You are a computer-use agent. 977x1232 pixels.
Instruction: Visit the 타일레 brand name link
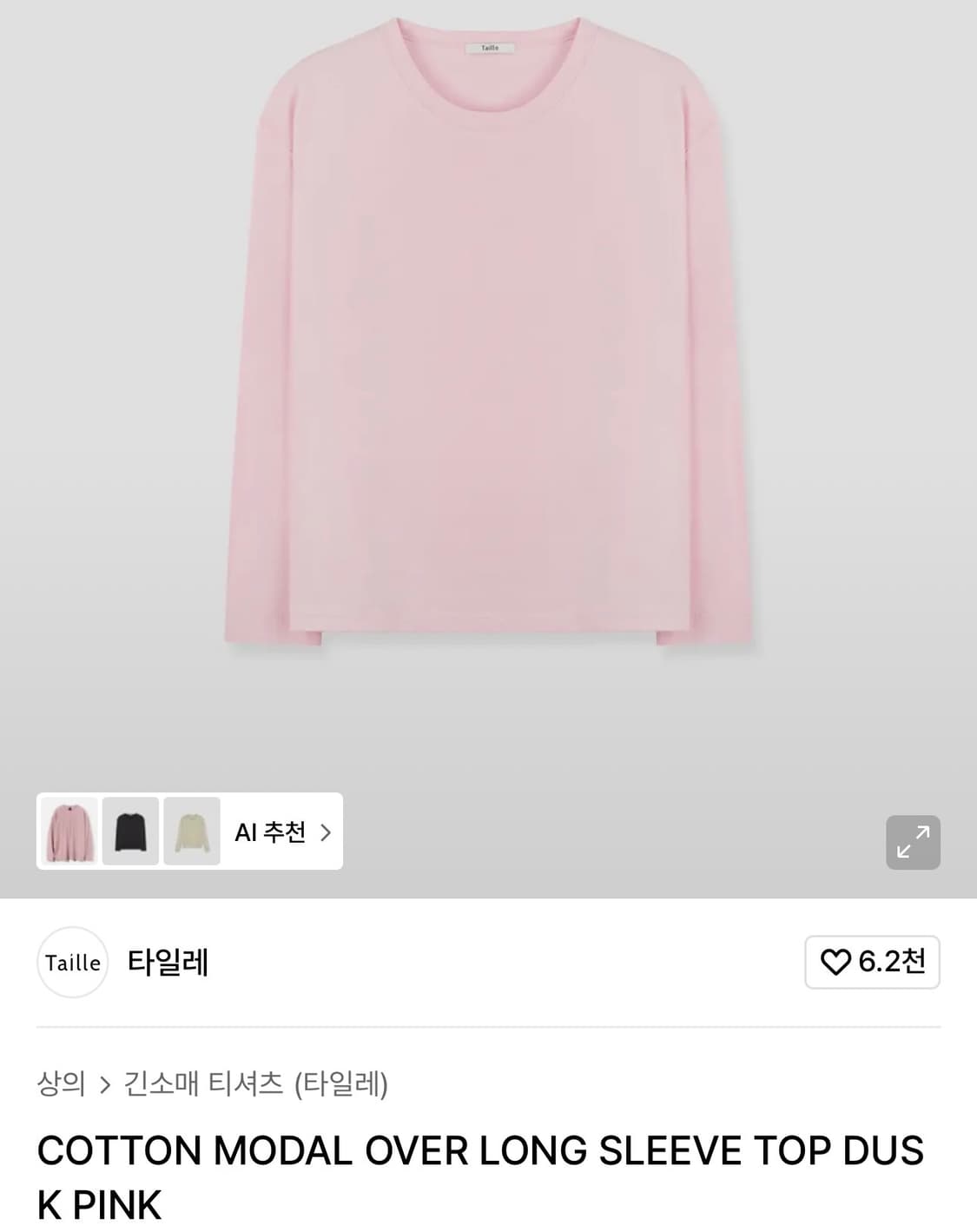pyautogui.click(x=168, y=963)
